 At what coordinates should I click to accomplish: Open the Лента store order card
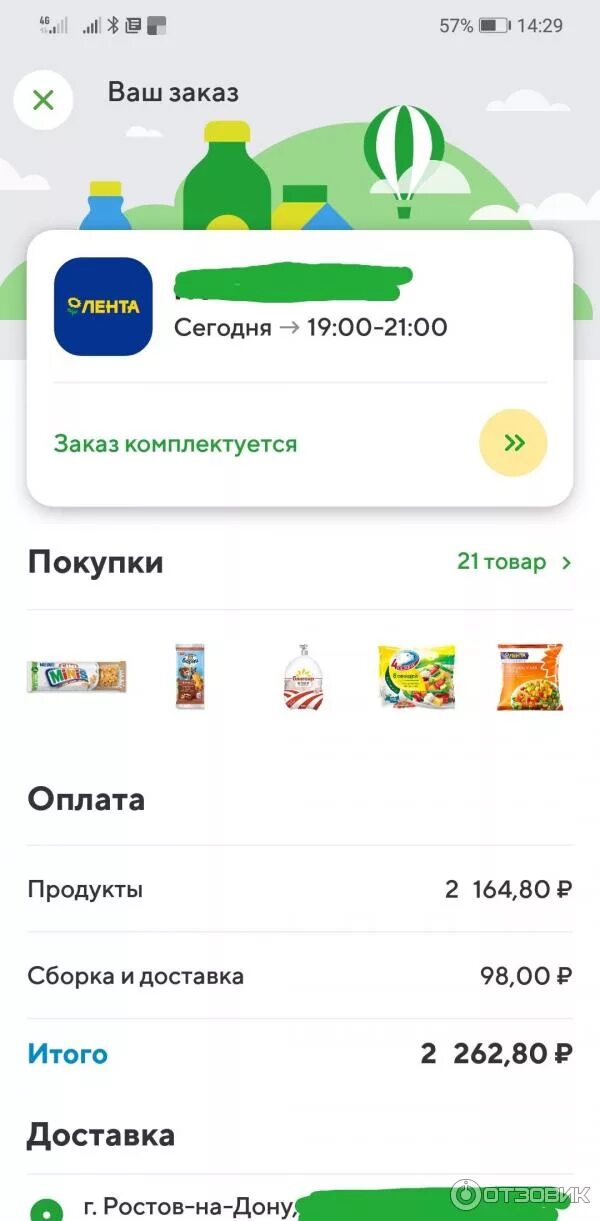300,307
